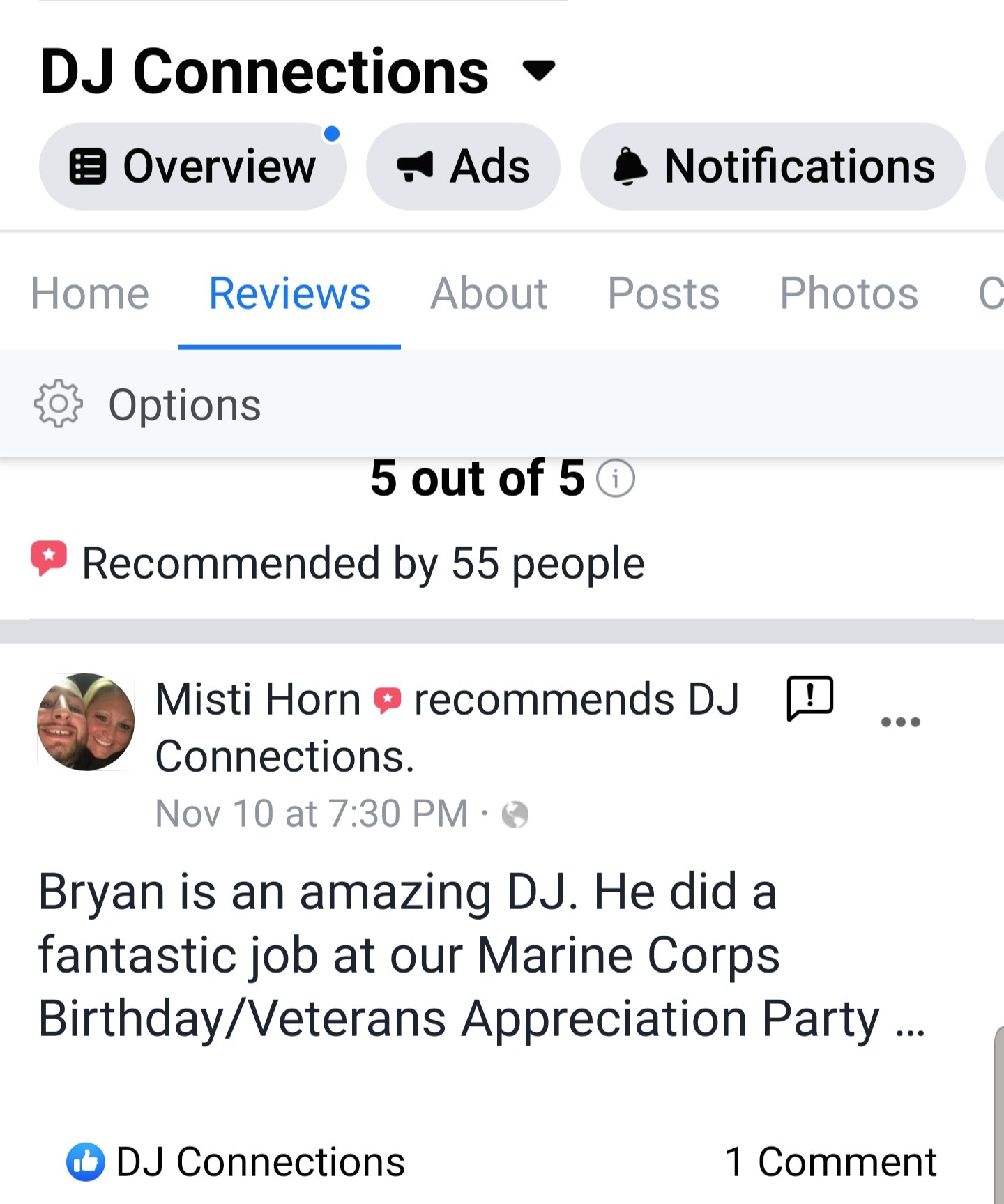Open the Notifications chip

pyautogui.click(x=773, y=167)
